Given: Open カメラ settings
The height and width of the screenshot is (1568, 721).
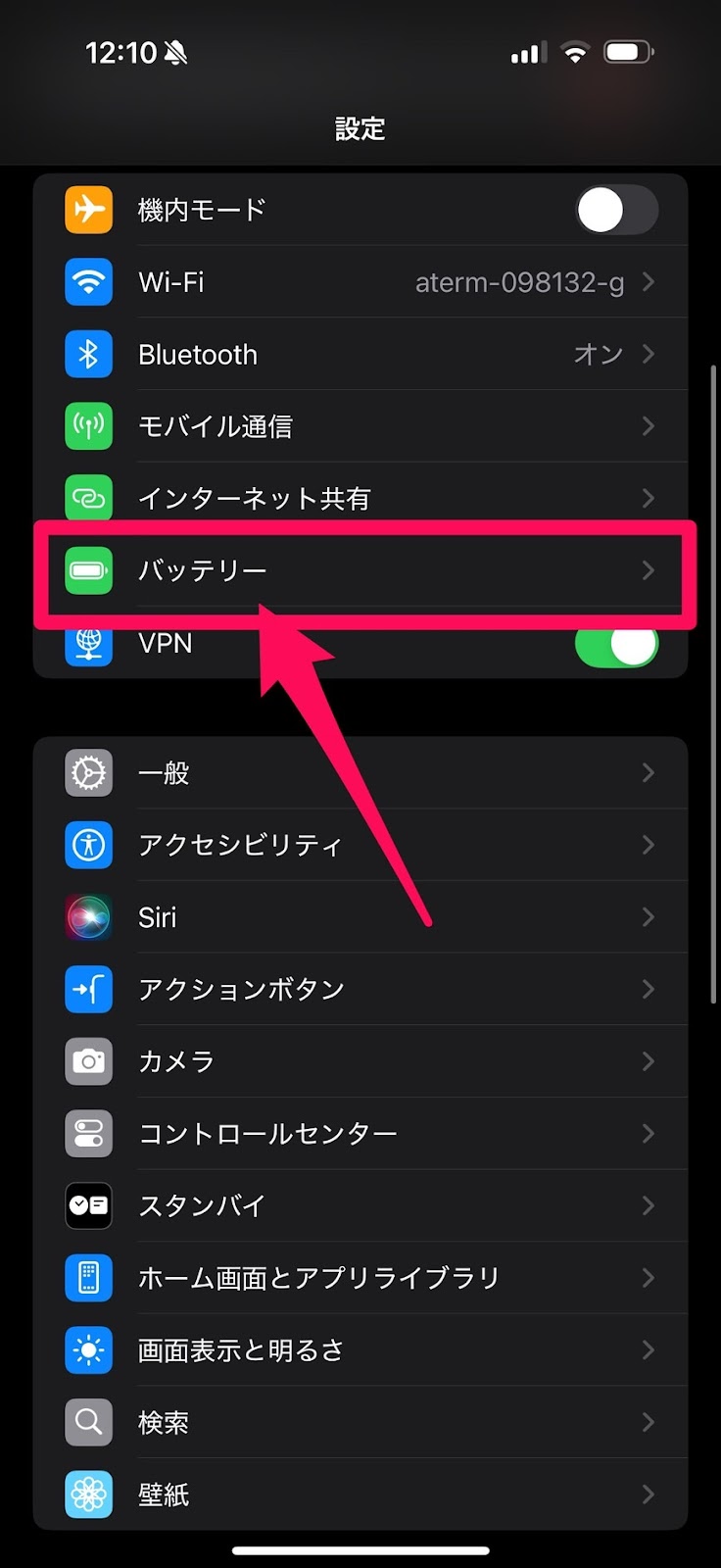Looking at the screenshot, I should click(360, 1061).
